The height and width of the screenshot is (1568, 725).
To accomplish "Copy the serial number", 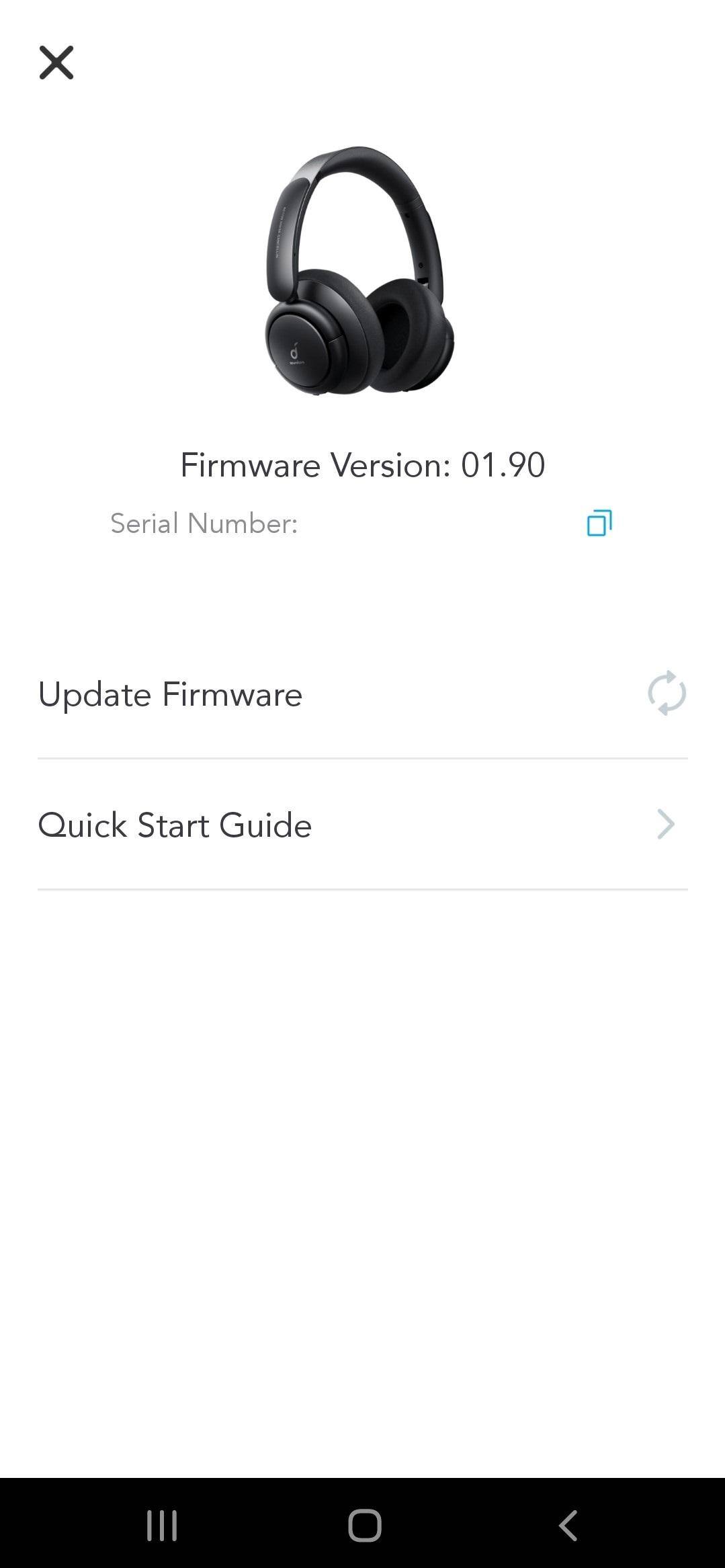I will [x=599, y=523].
